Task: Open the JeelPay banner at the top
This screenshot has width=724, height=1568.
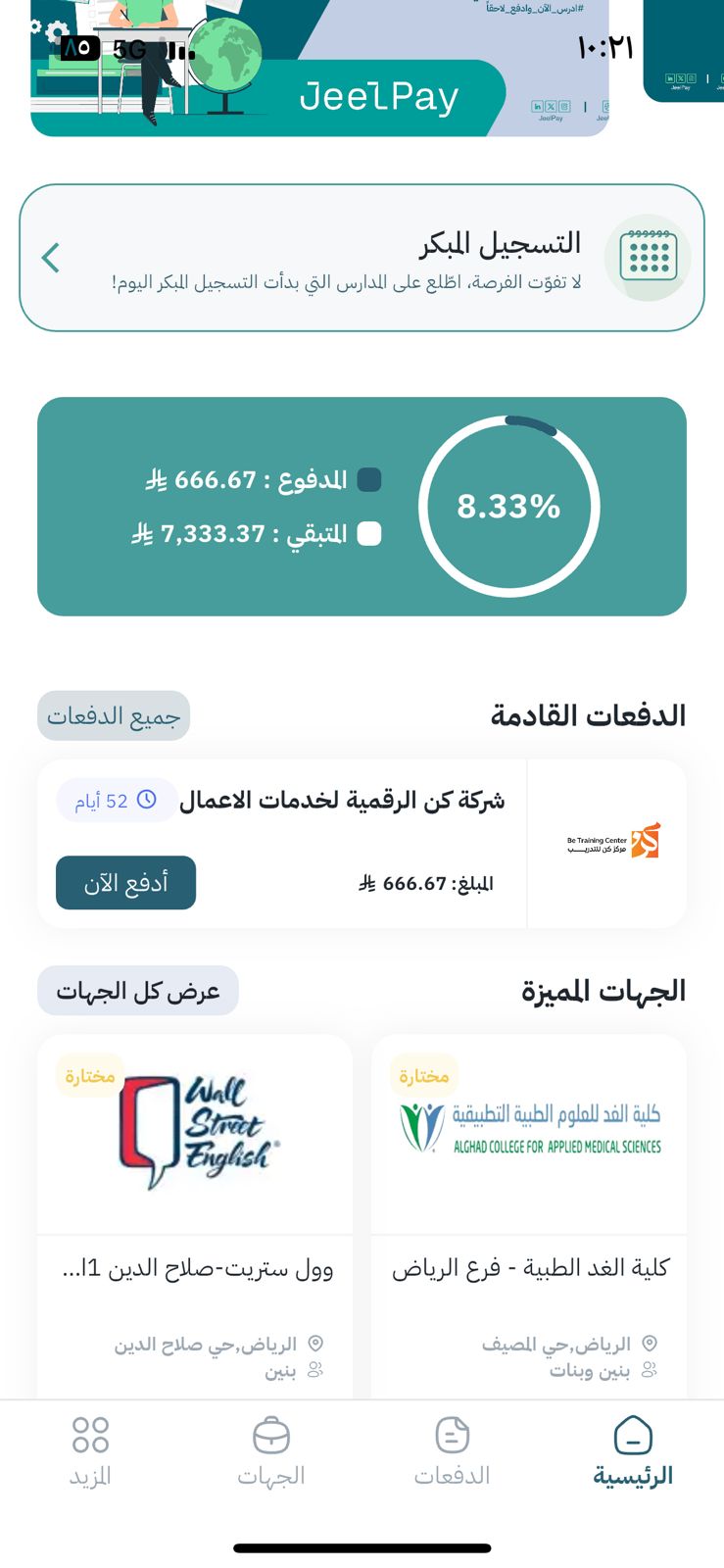Action: pos(320,68)
